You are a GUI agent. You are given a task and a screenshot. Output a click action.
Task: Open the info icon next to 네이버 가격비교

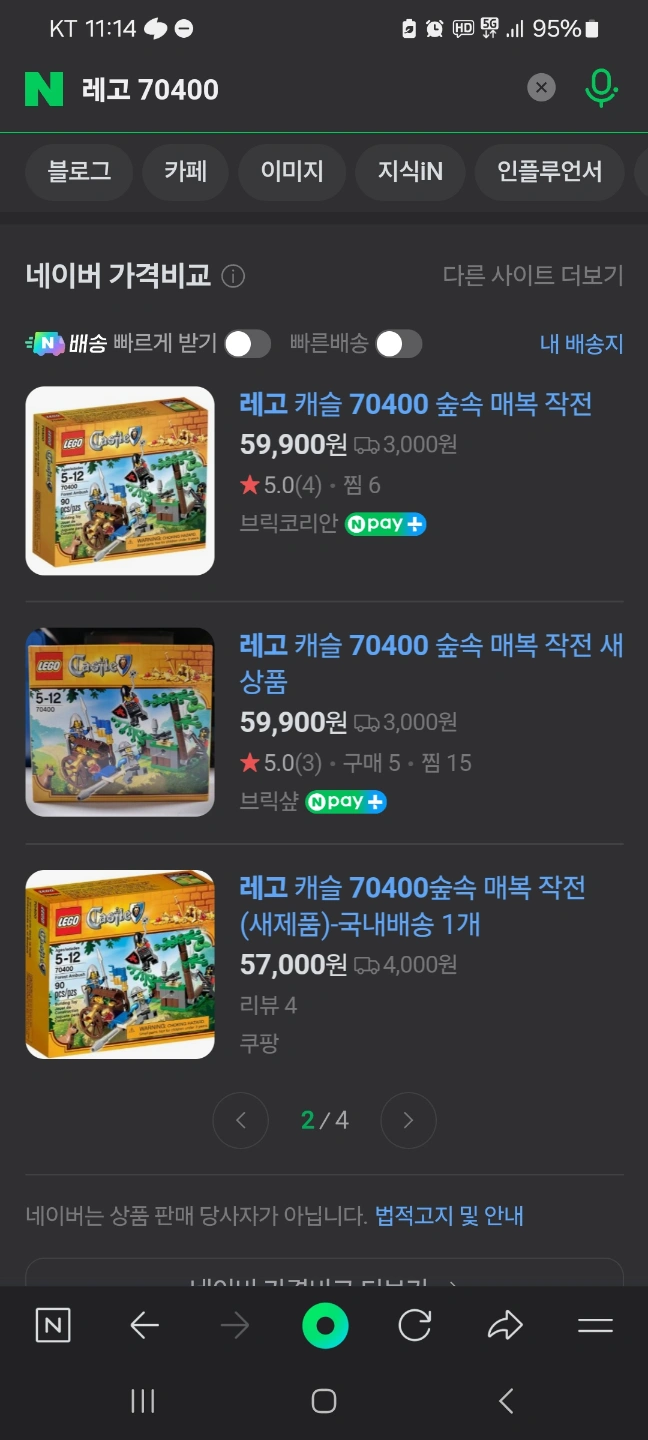[x=233, y=276]
